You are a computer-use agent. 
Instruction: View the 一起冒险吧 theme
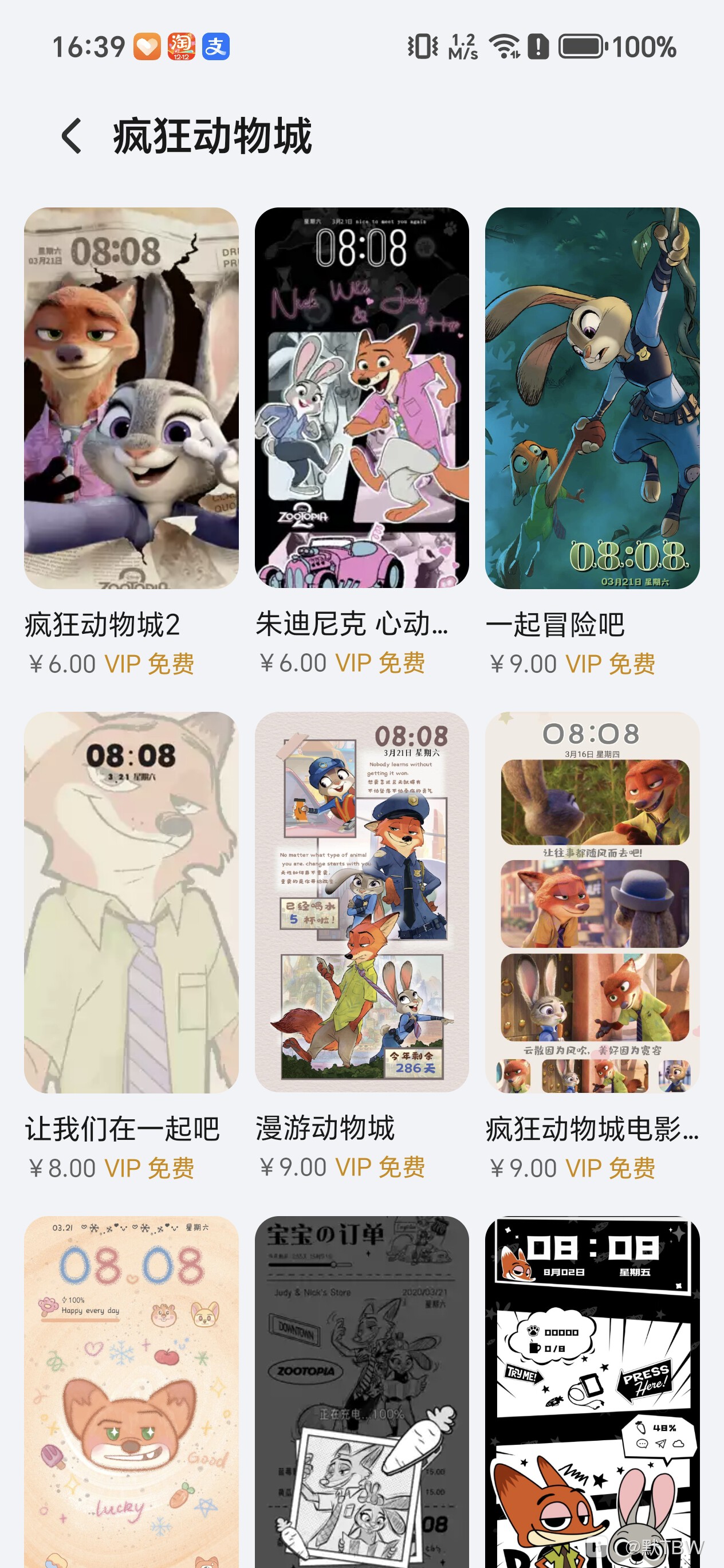click(x=592, y=398)
